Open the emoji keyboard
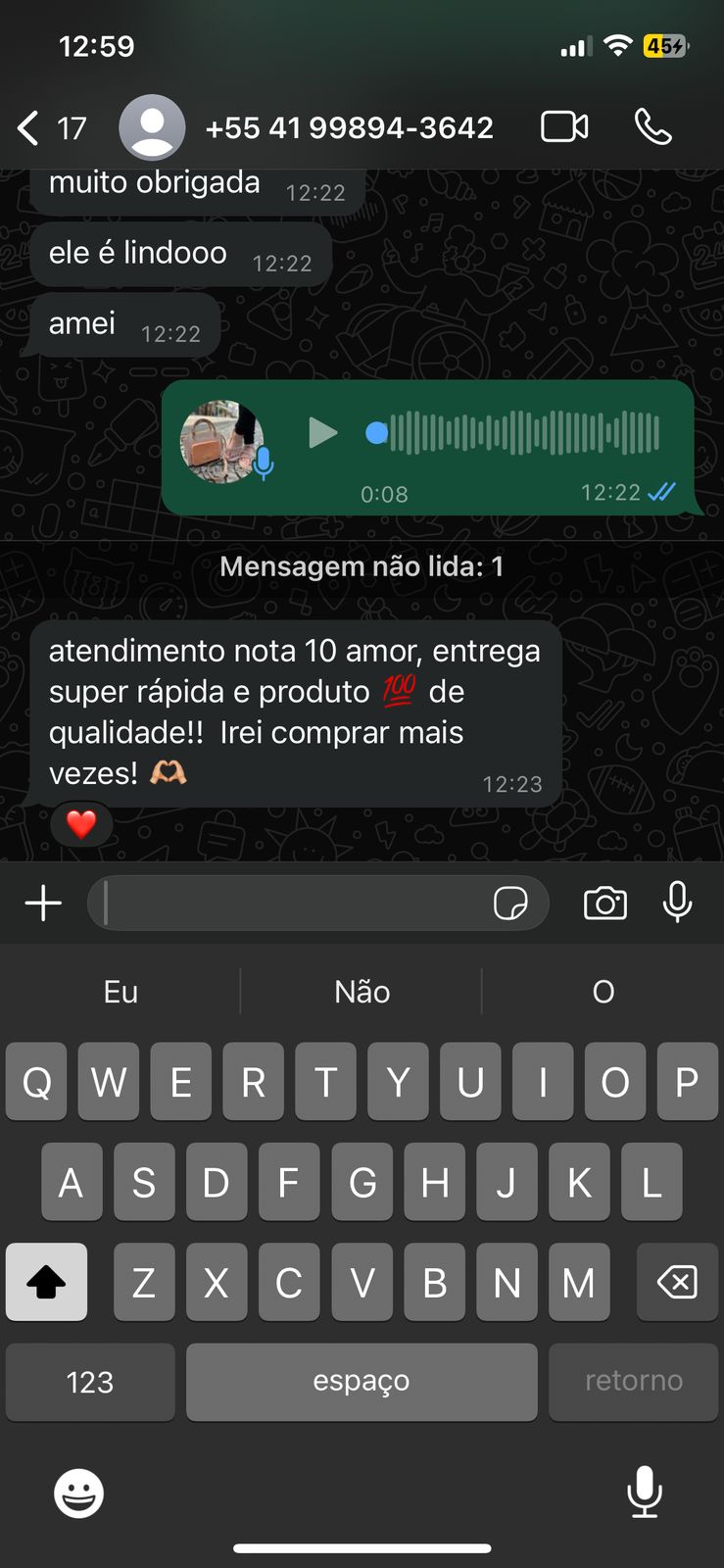Screen dimensions: 724x1568 point(77,1494)
